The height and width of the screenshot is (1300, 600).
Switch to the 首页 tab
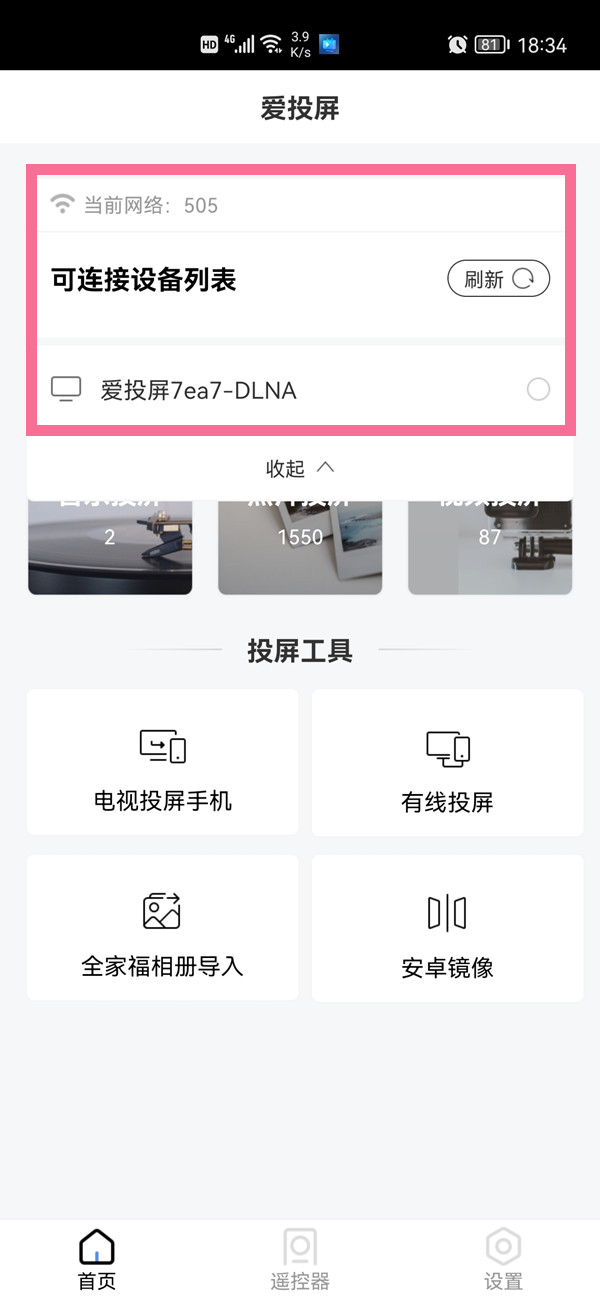(x=97, y=1259)
